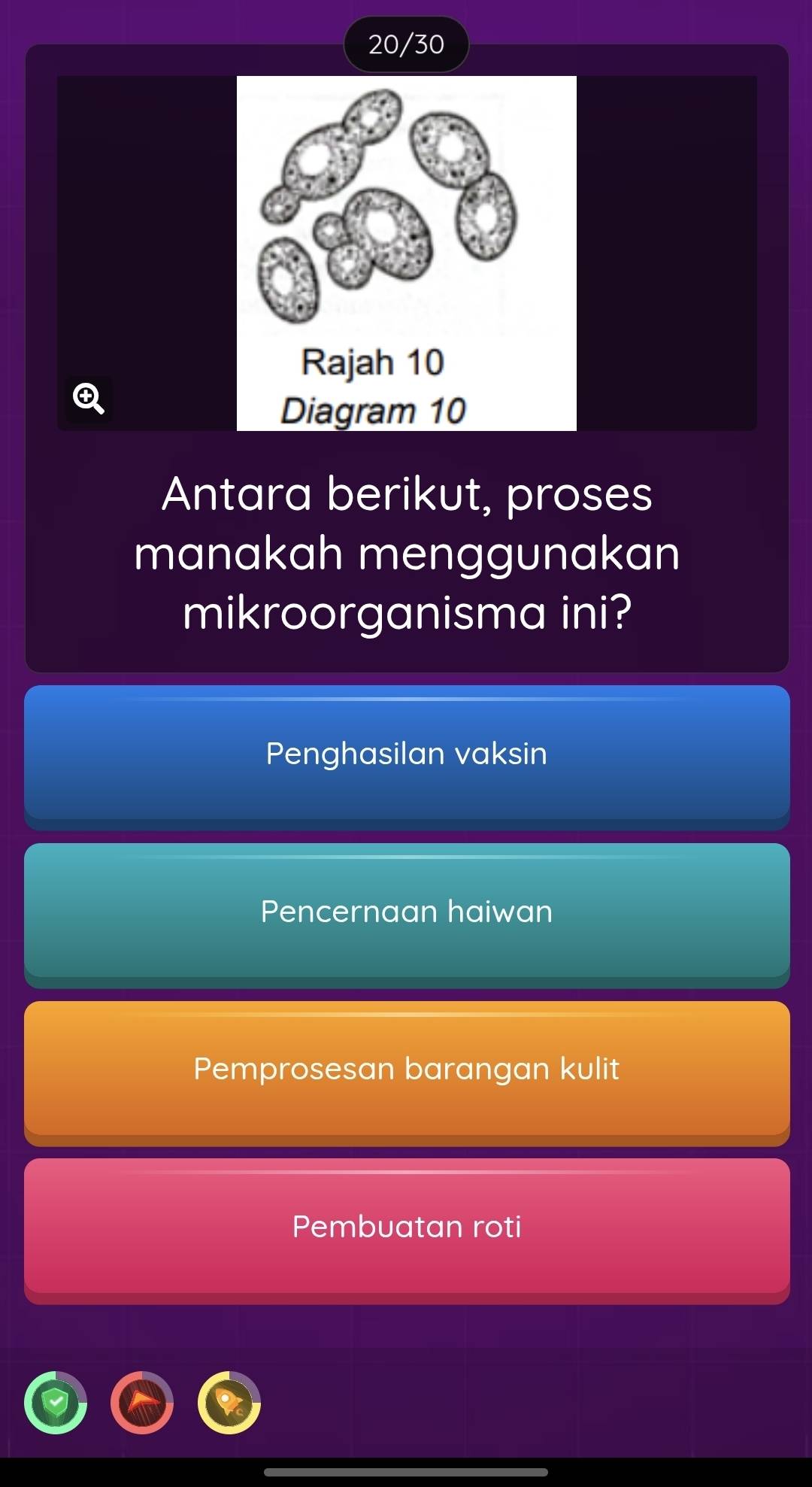Zoom into the diagram with the magnifier icon
812x1487 pixels.
[x=88, y=399]
